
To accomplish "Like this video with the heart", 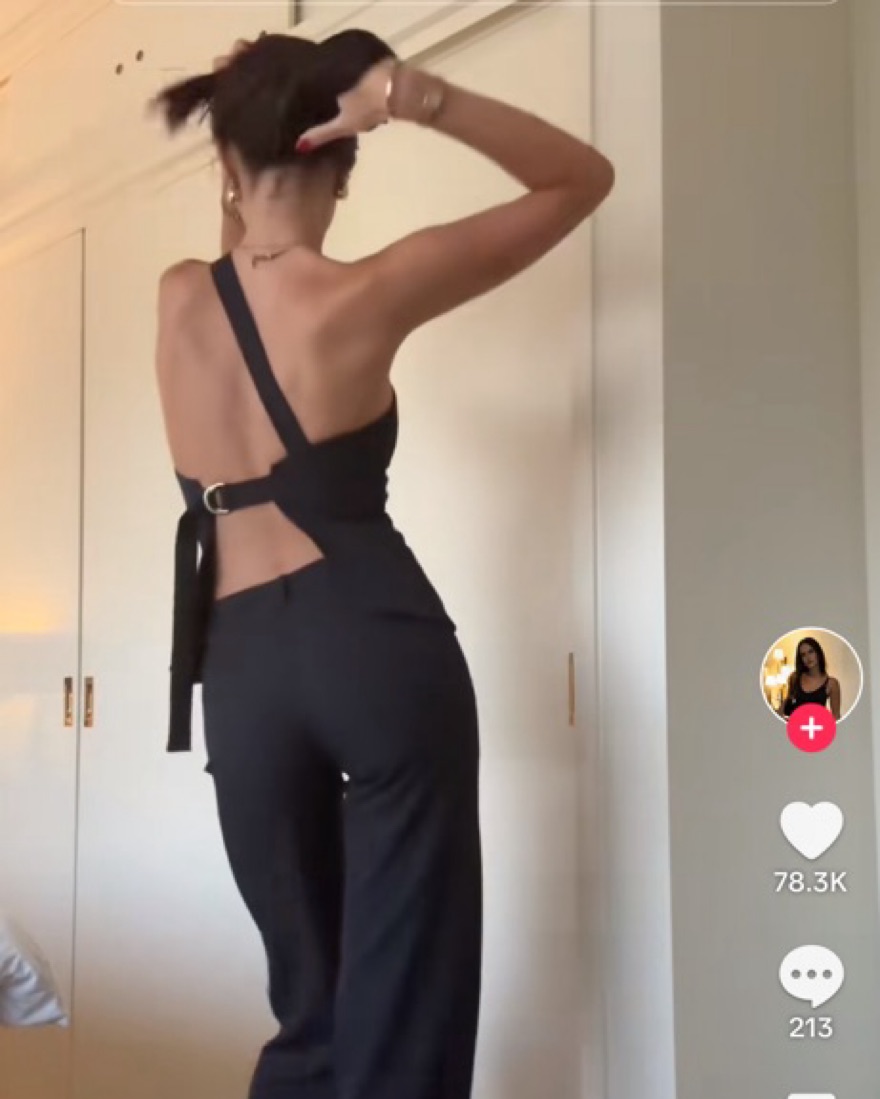I will click(811, 830).
